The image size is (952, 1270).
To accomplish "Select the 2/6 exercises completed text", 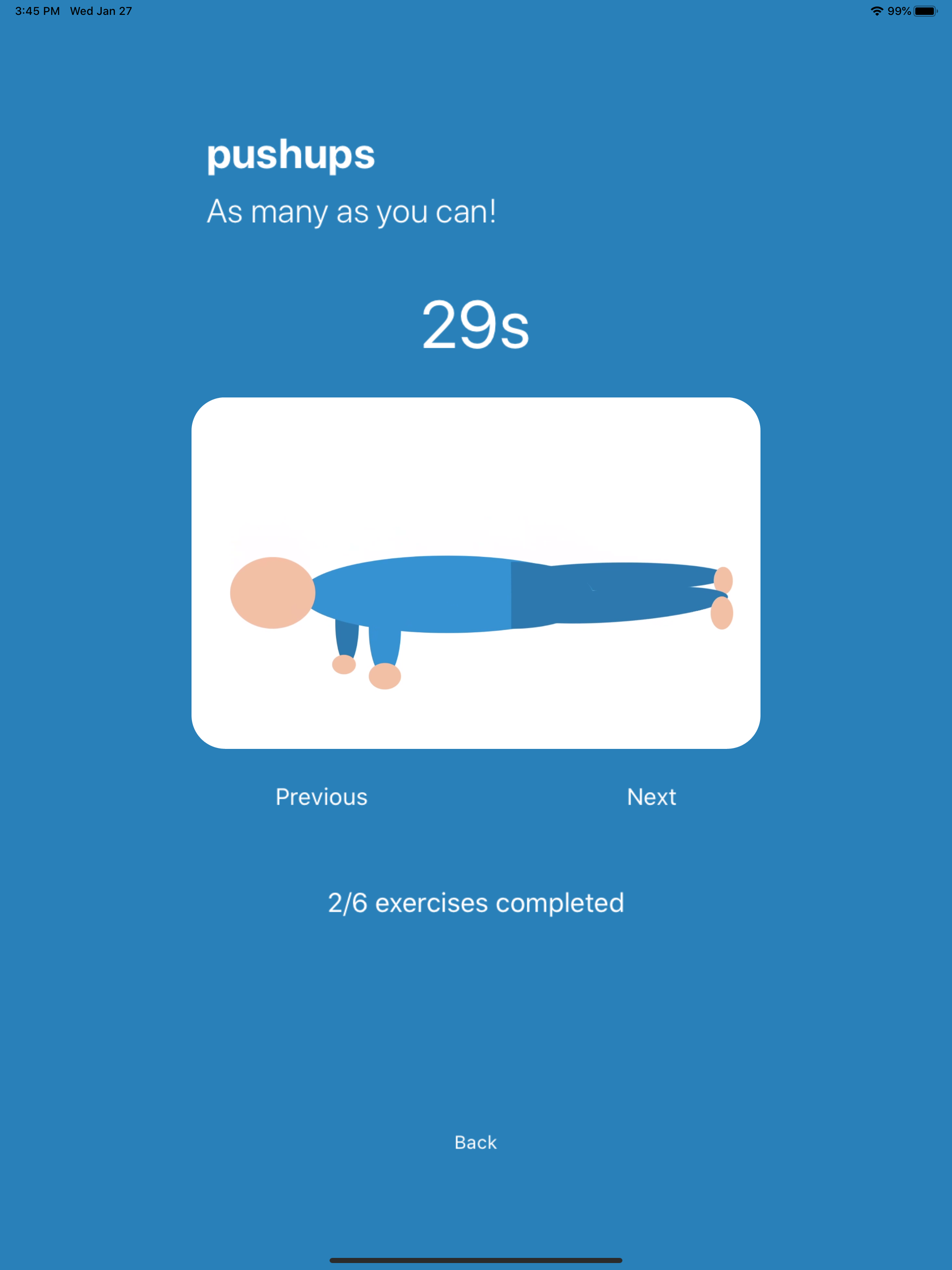I will point(476,903).
